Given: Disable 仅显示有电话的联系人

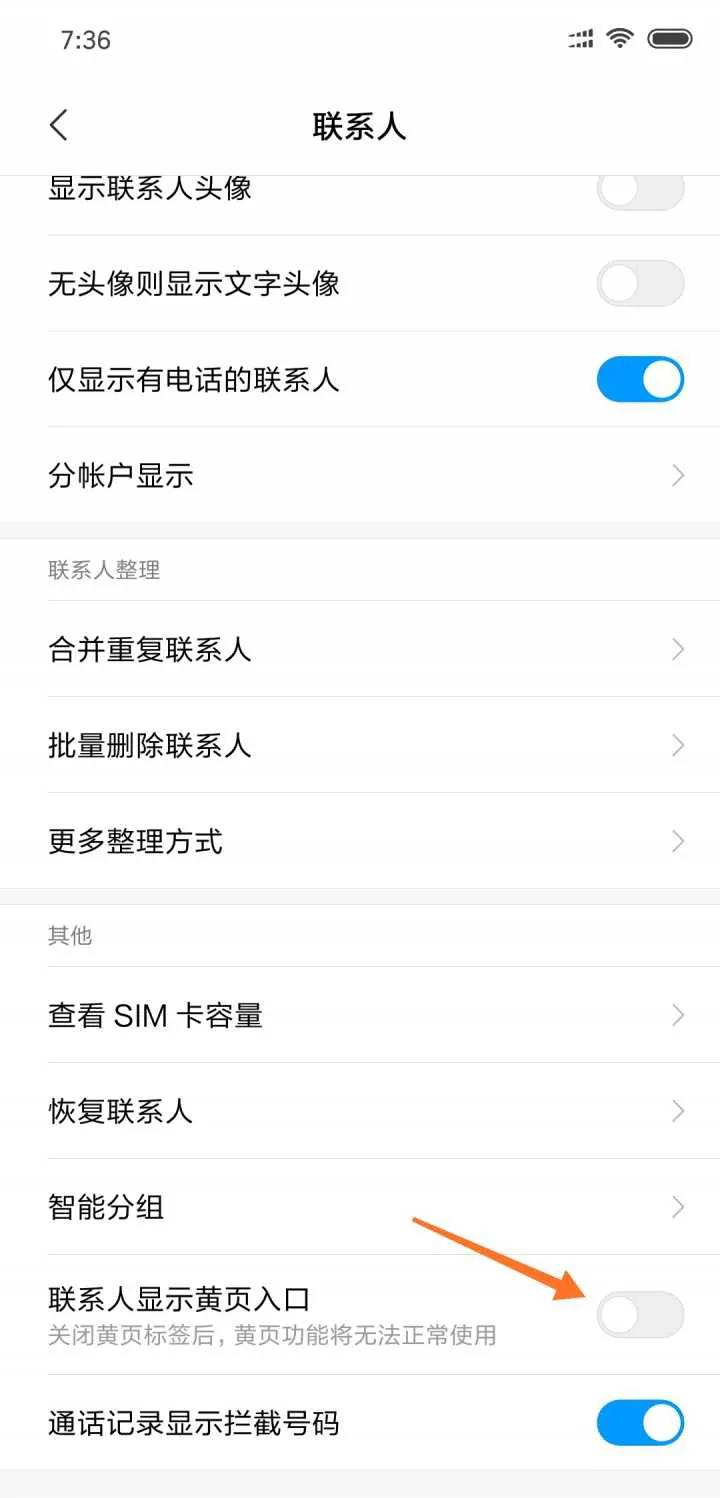Looking at the screenshot, I should (x=640, y=379).
